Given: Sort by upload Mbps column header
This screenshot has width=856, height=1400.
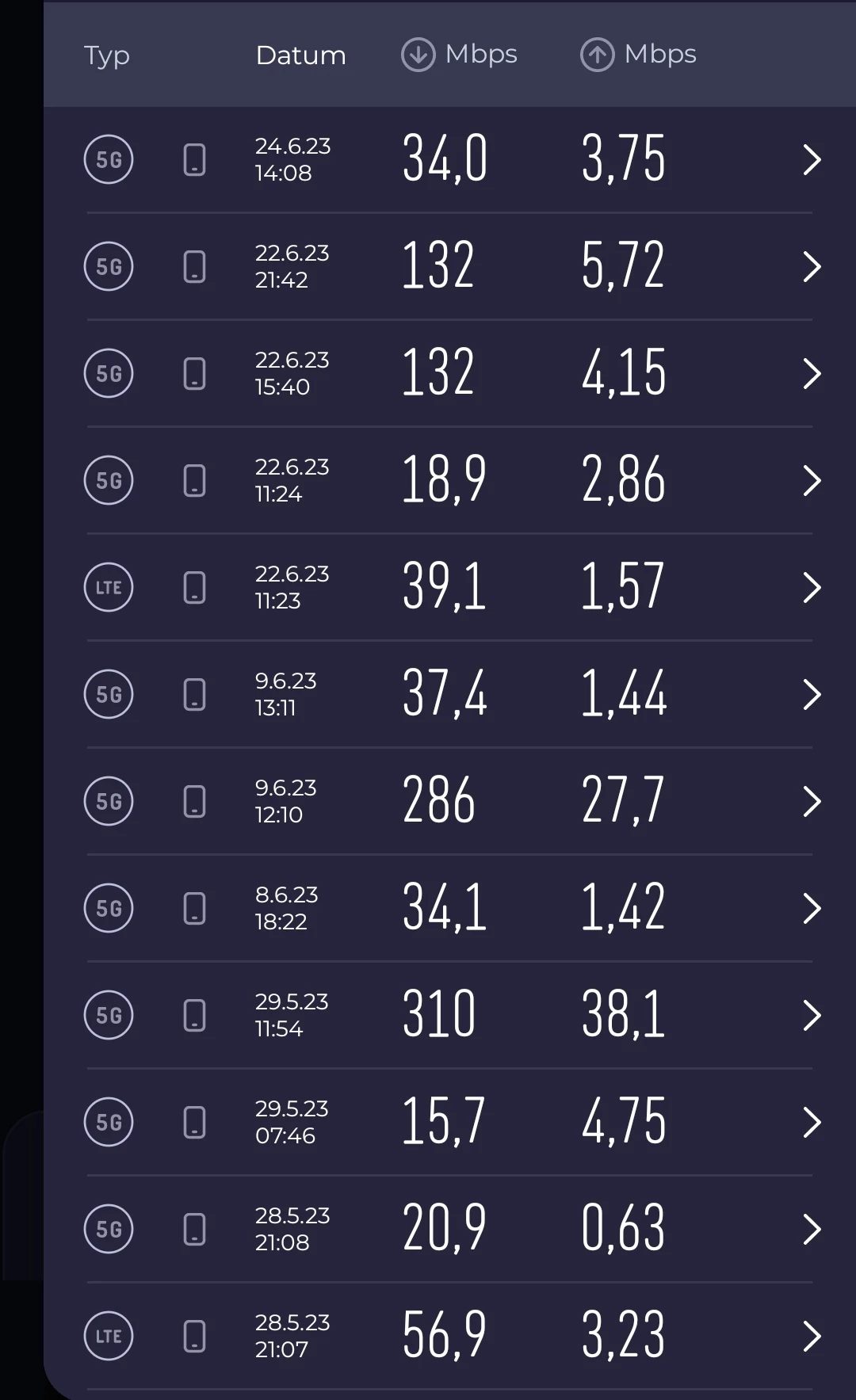Looking at the screenshot, I should point(639,55).
